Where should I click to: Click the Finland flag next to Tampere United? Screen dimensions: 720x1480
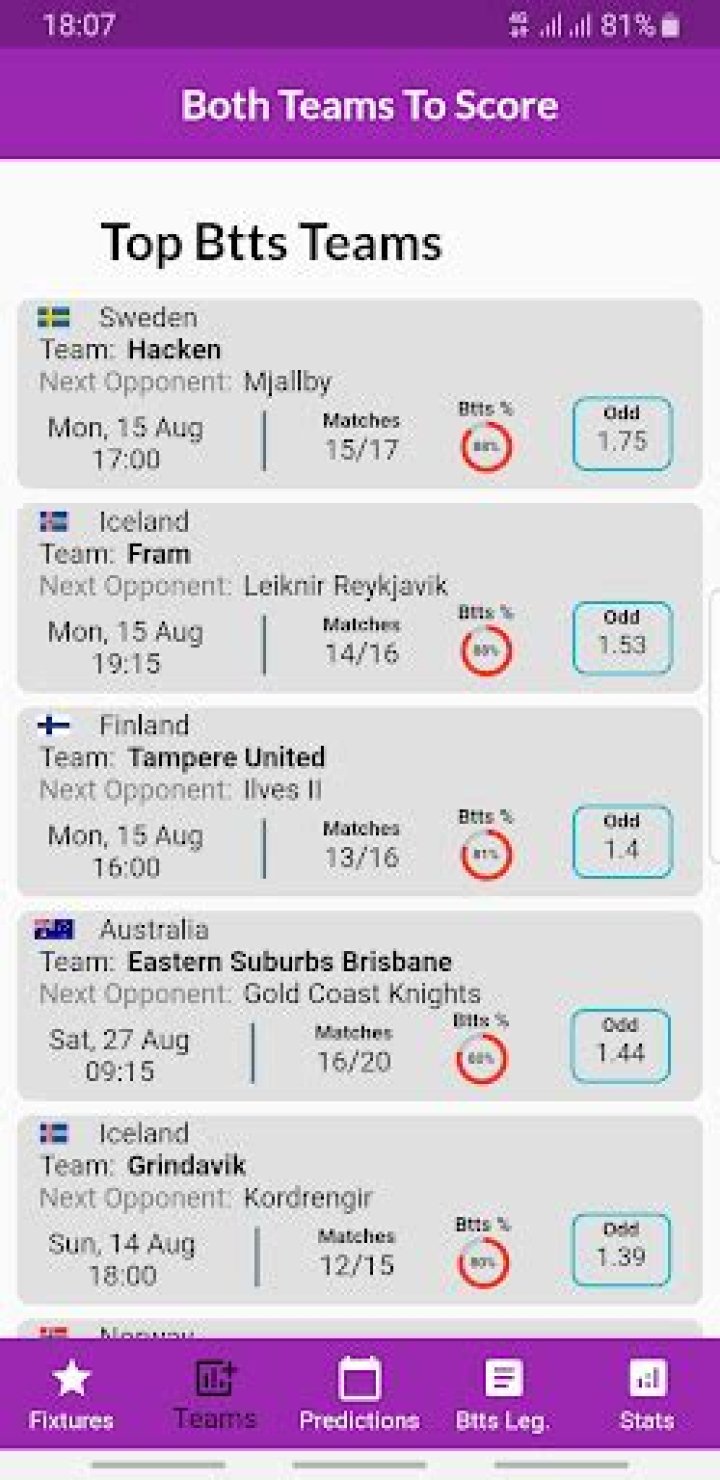55,725
